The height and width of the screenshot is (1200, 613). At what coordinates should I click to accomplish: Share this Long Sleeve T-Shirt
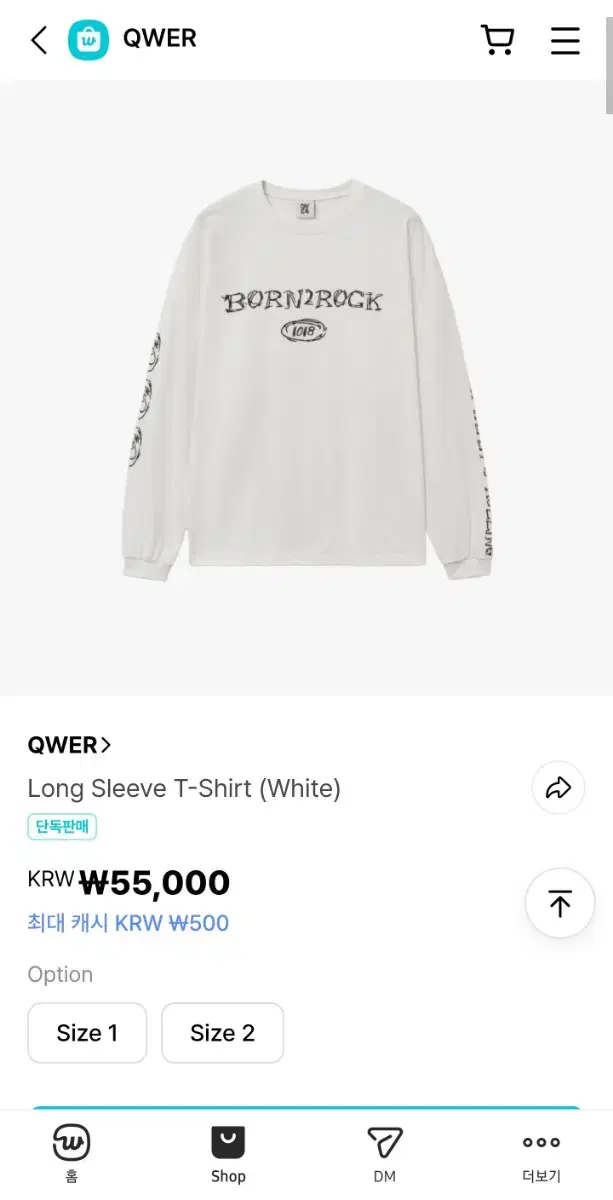[558, 788]
